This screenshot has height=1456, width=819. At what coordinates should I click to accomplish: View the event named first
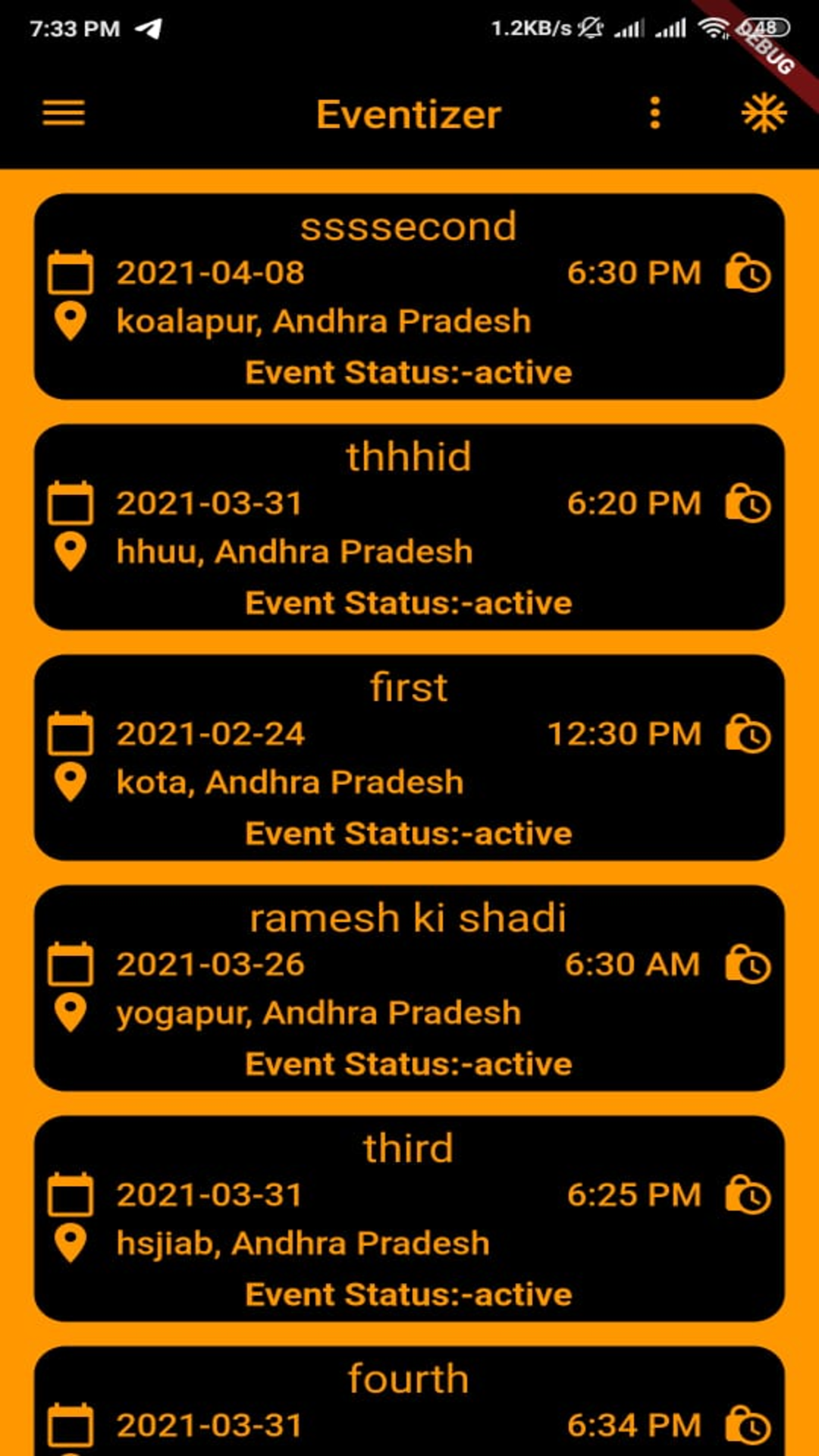pyautogui.click(x=409, y=758)
